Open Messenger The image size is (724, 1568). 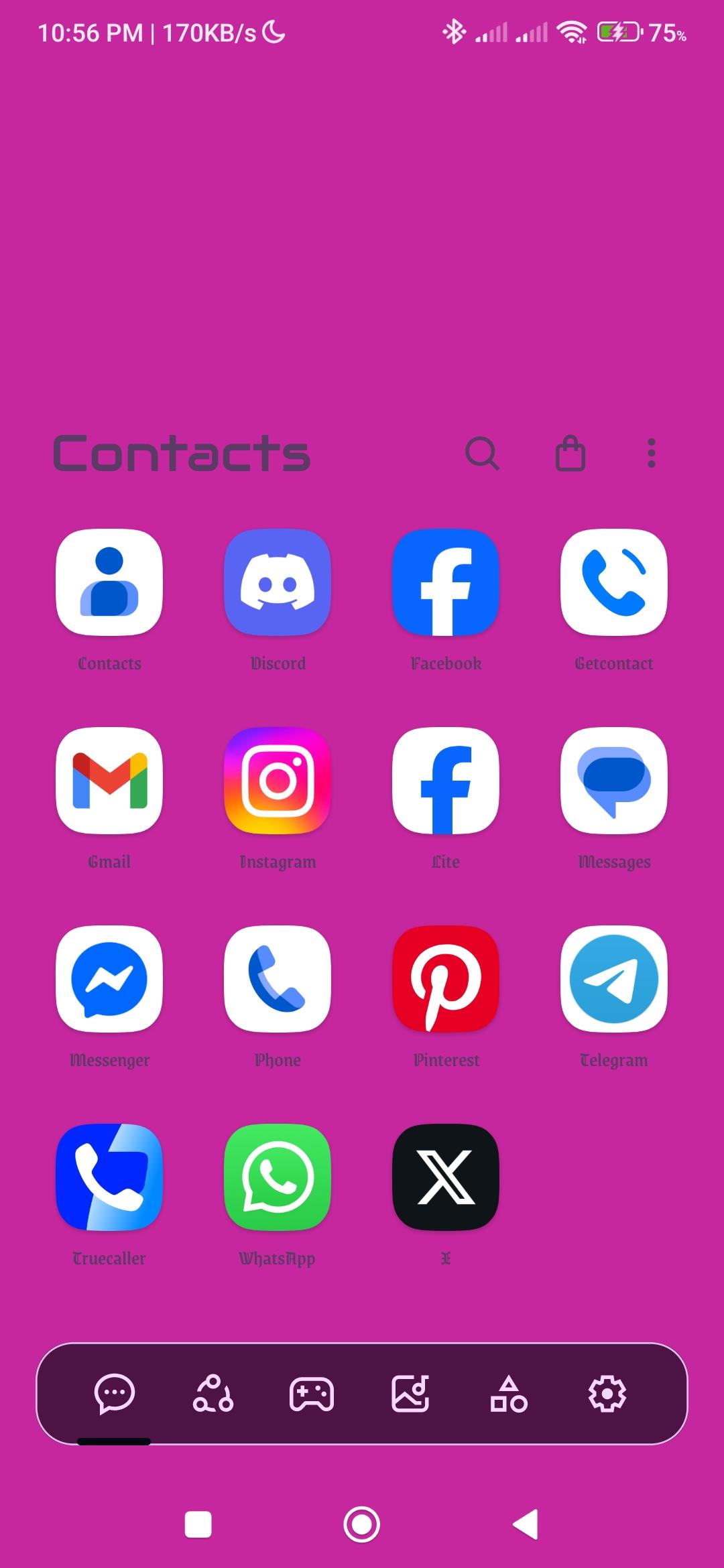pyautogui.click(x=109, y=979)
